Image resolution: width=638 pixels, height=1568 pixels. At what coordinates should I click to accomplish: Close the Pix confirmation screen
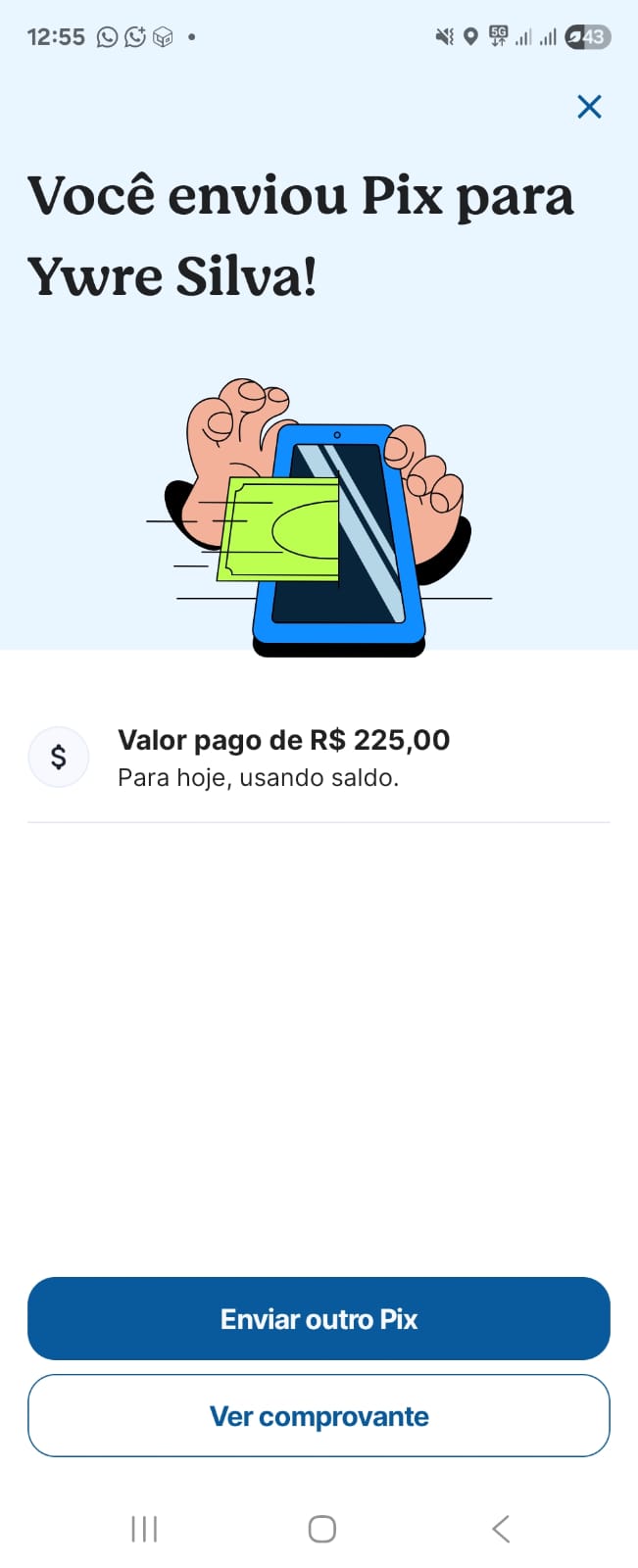tap(589, 107)
